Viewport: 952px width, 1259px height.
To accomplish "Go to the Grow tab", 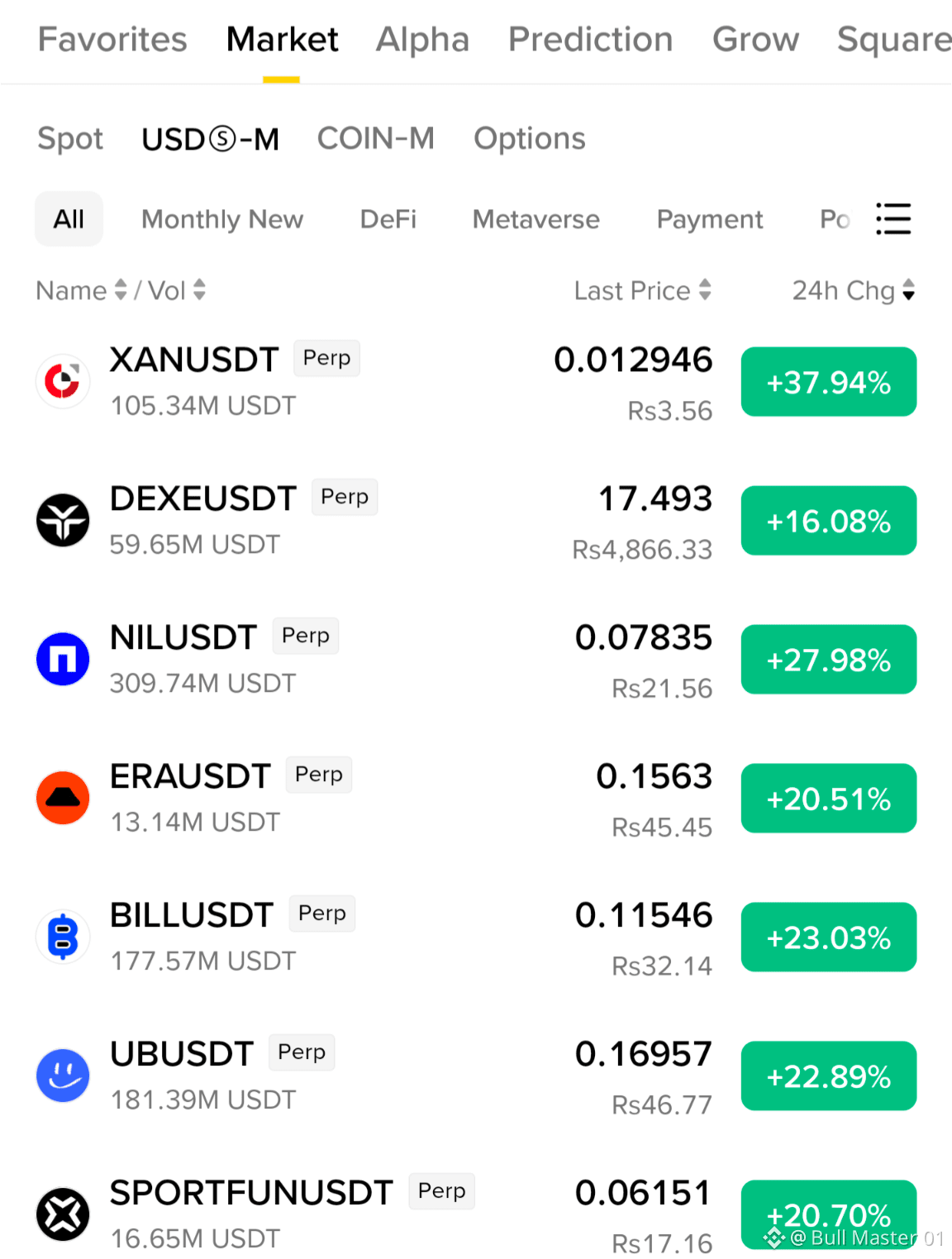I will [755, 40].
